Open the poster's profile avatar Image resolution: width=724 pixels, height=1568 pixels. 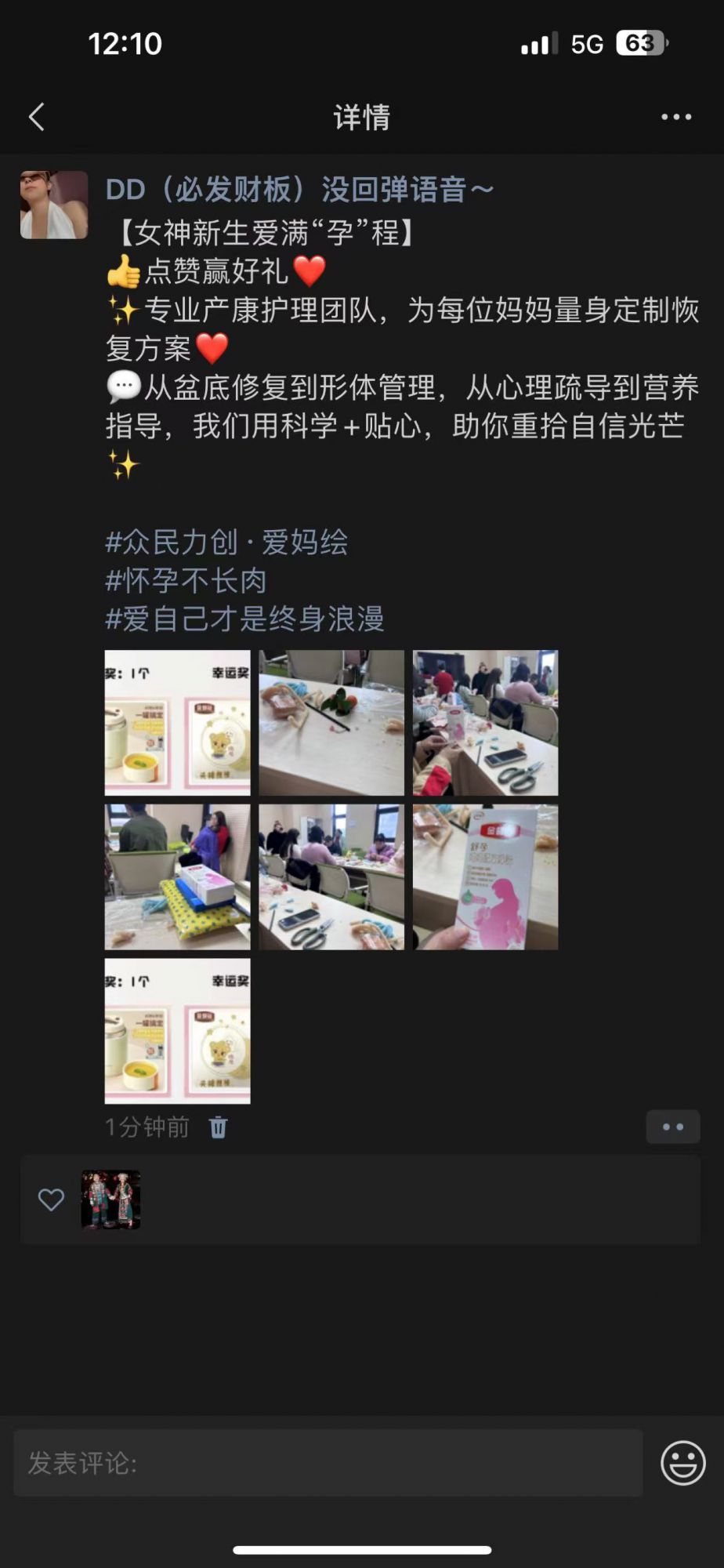54,205
